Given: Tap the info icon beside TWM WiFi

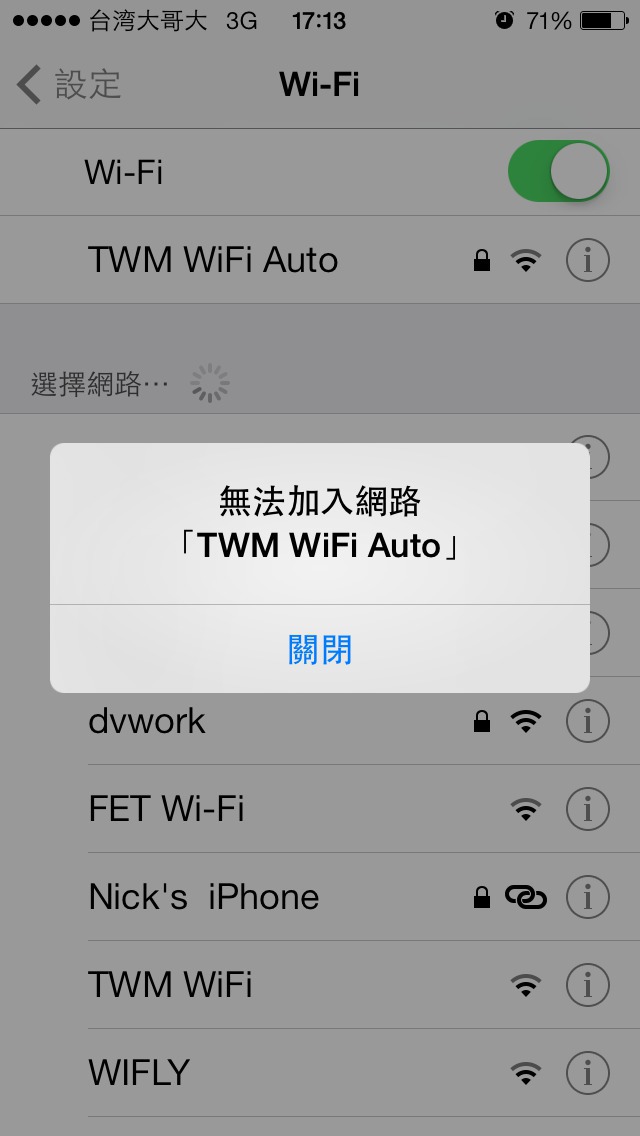Looking at the screenshot, I should (587, 985).
